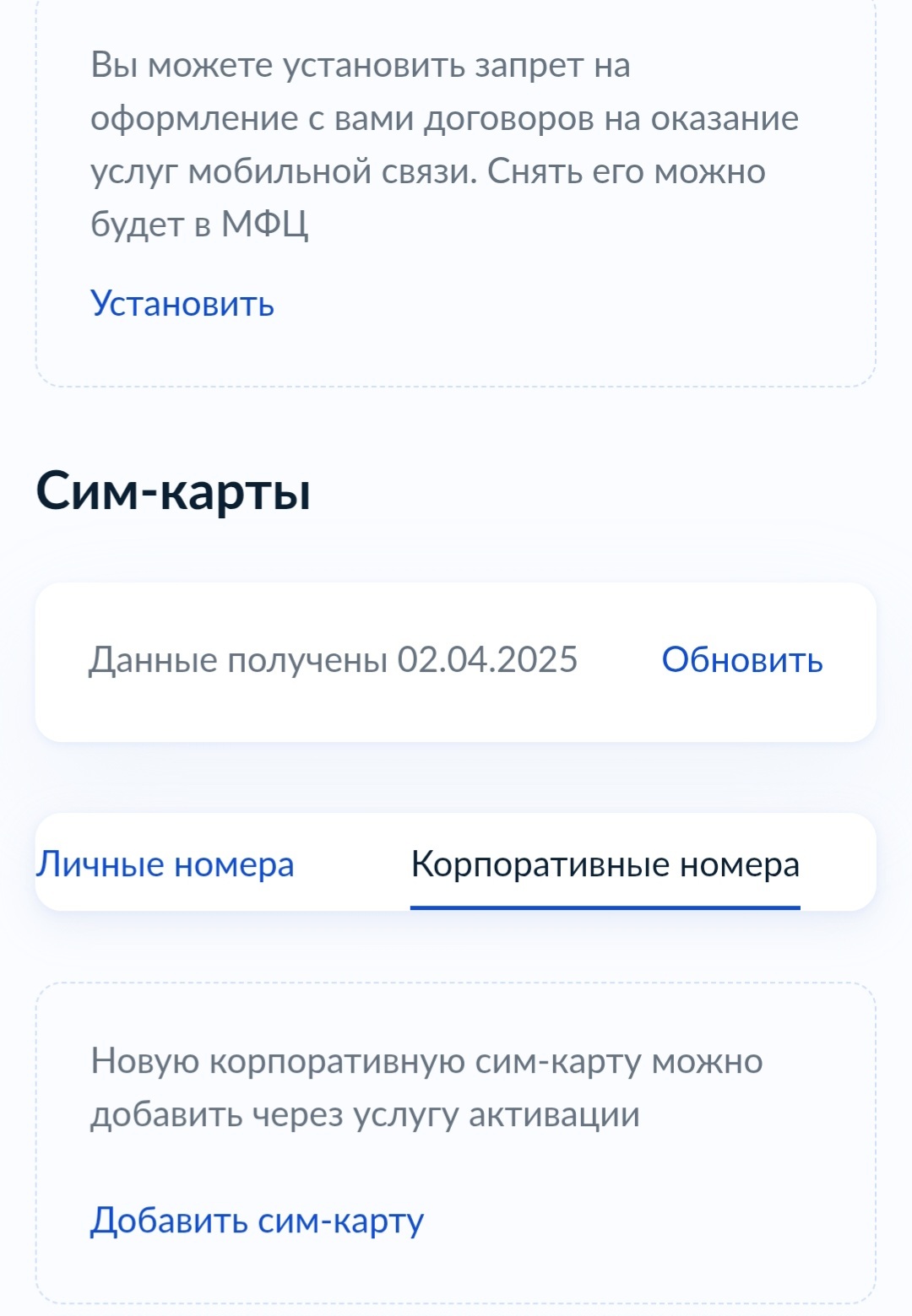Switch to the Личные номера tab
912x1316 pixels.
tap(166, 864)
